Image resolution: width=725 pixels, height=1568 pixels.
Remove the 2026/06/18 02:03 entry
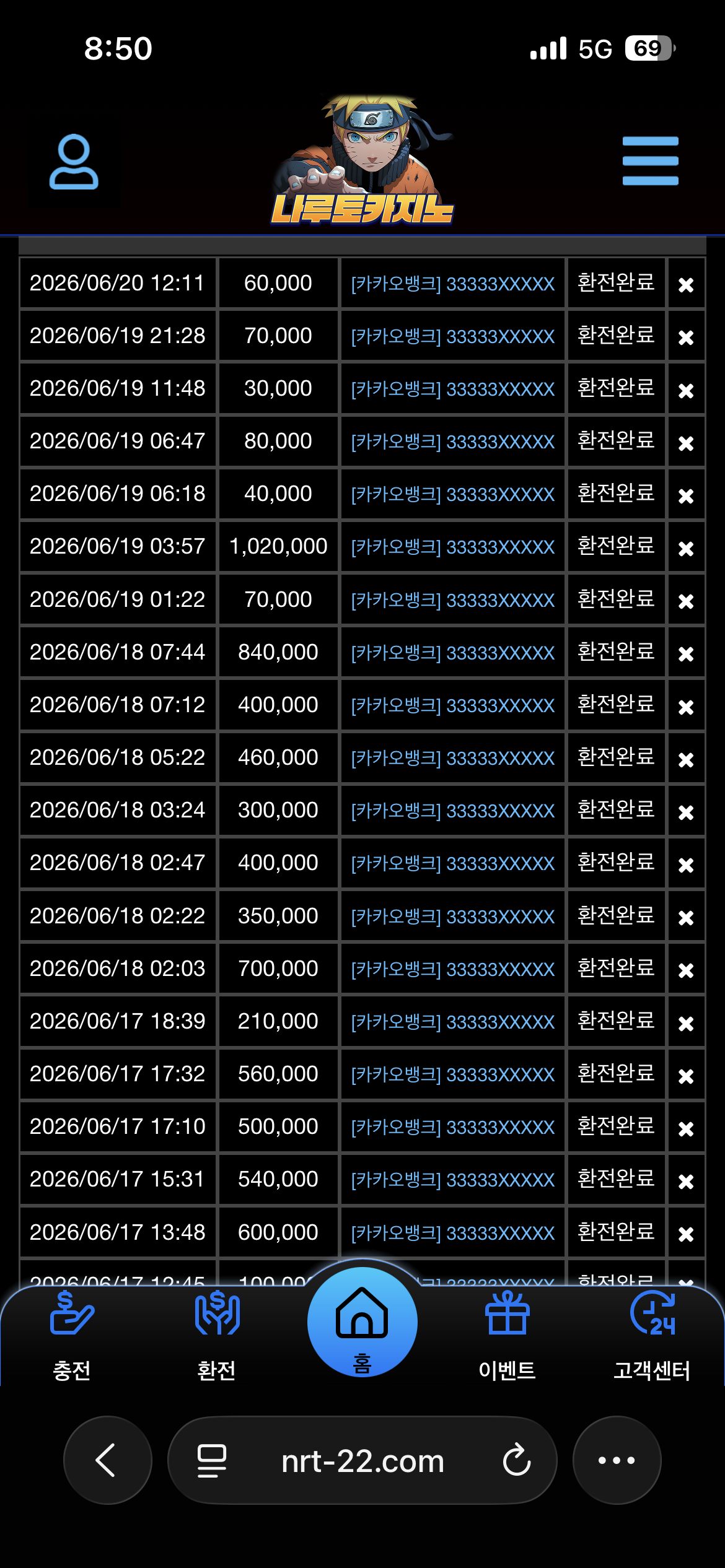686,970
